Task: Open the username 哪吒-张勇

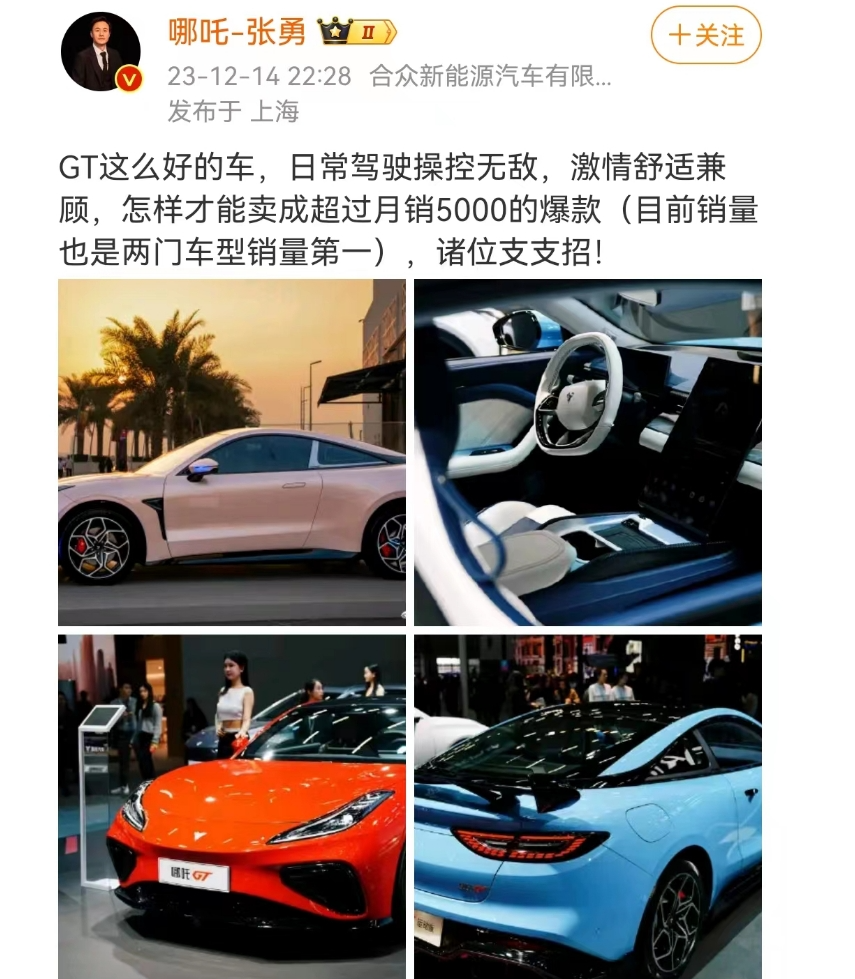Action: 236,33
